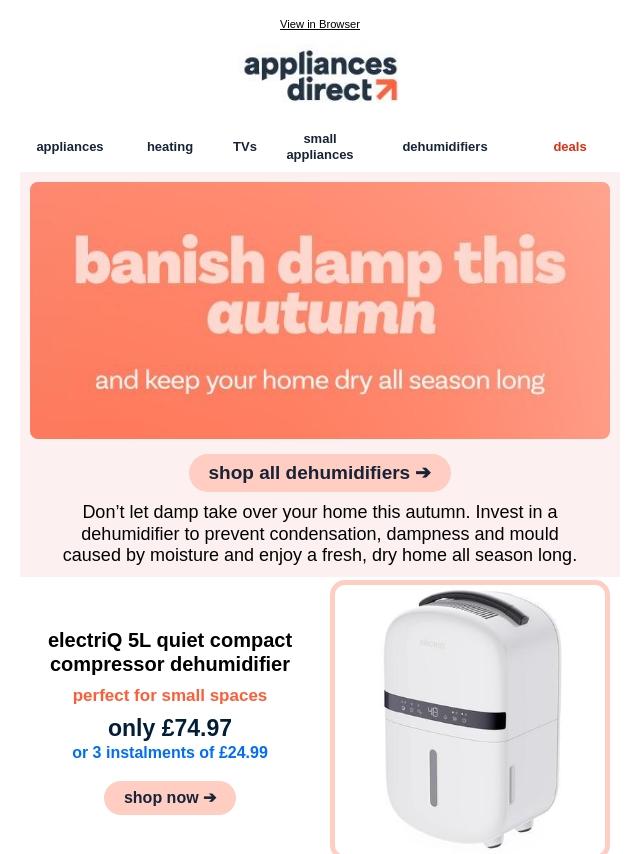Go to the heating category
The image size is (640, 854).
pyautogui.click(x=170, y=147)
